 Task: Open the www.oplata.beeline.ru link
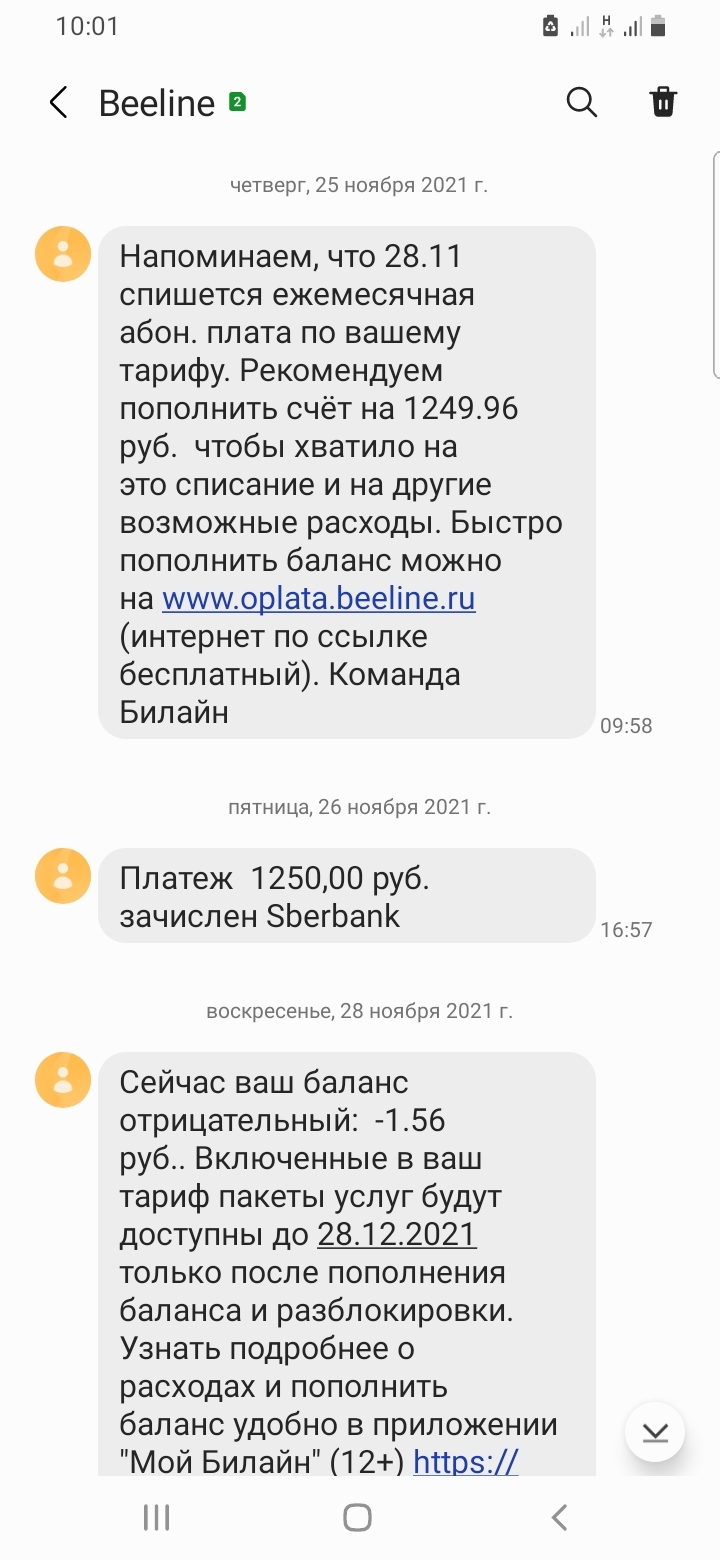[x=319, y=599]
